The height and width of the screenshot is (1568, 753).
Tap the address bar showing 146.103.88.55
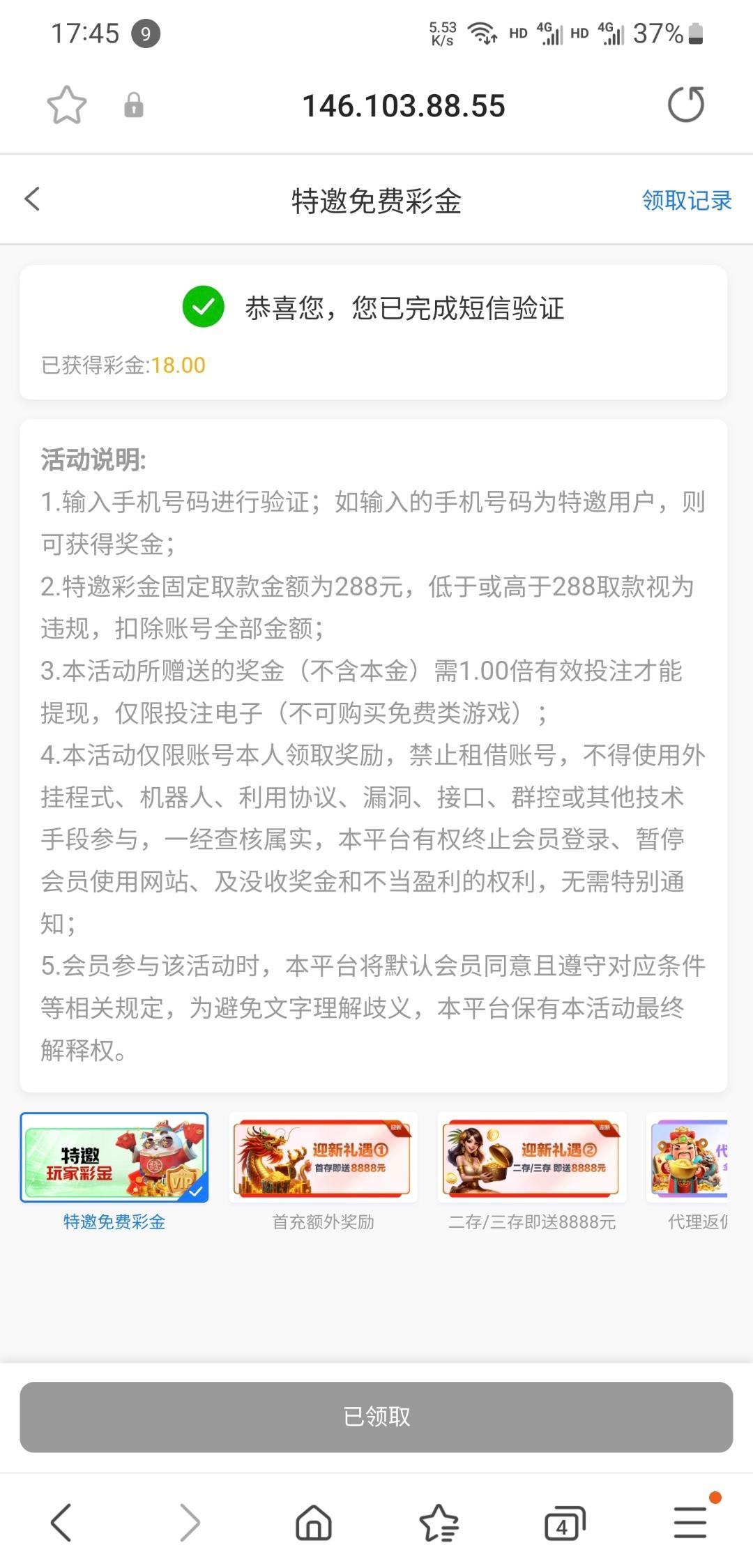tap(403, 106)
